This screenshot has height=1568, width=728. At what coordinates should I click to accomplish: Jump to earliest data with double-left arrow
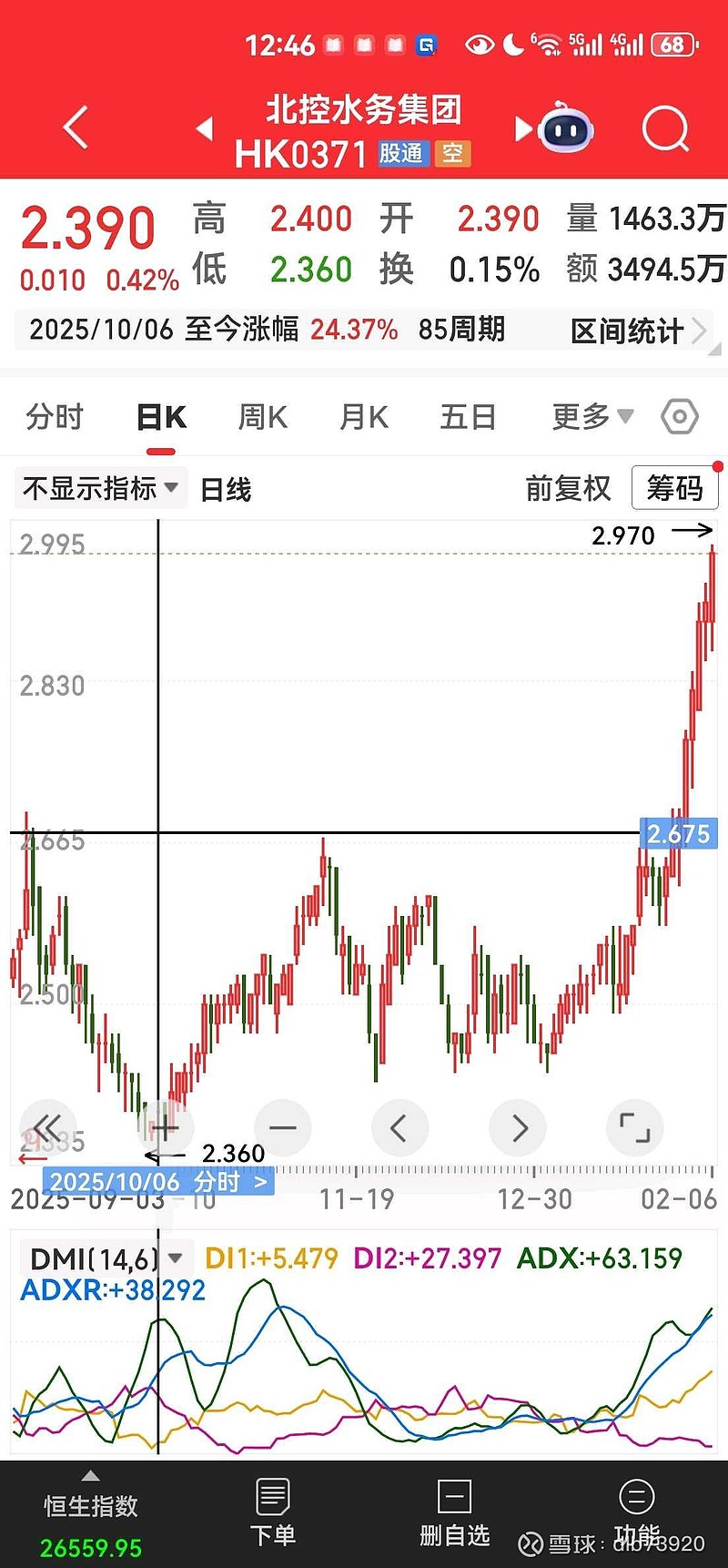pos(48,1127)
